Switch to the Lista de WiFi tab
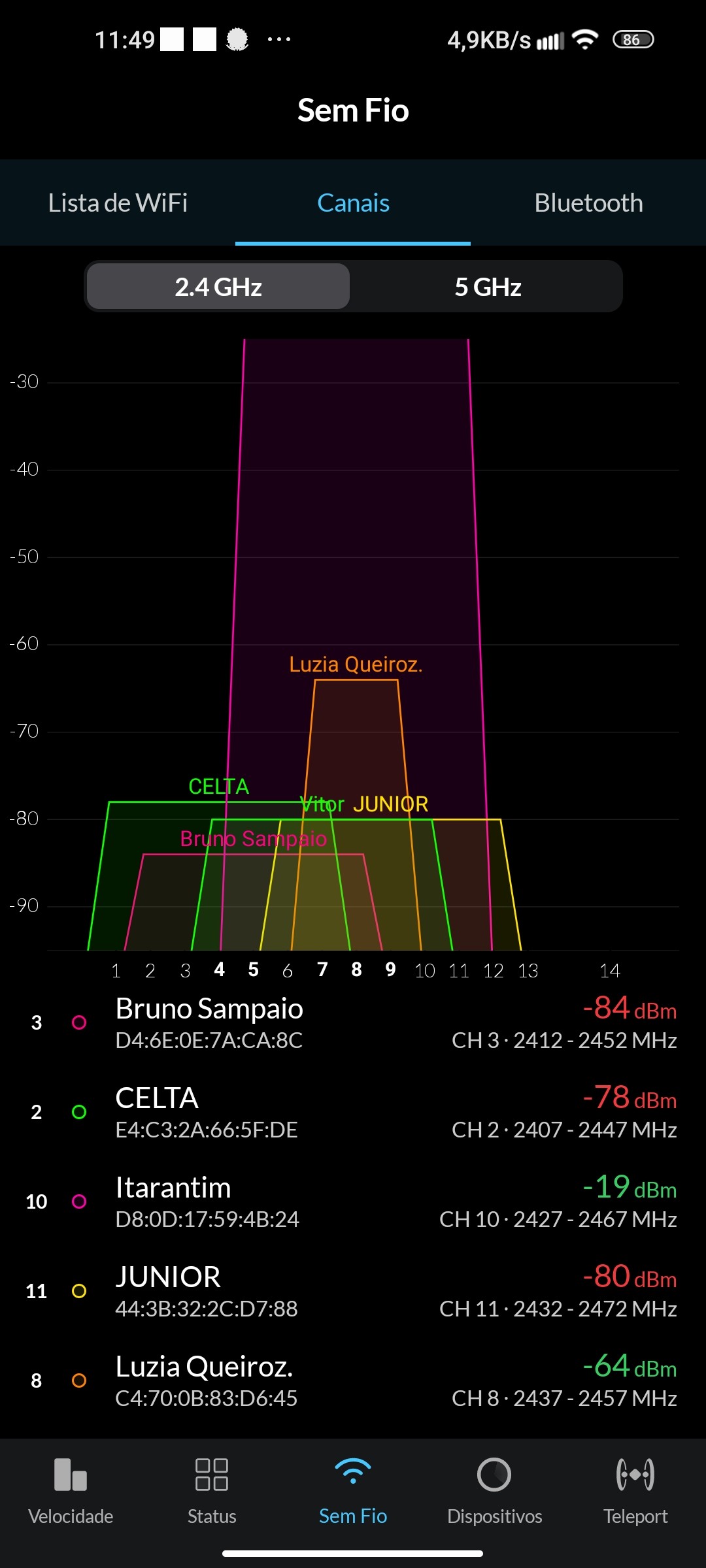Viewport: 706px width, 1568px height. pyautogui.click(x=118, y=203)
